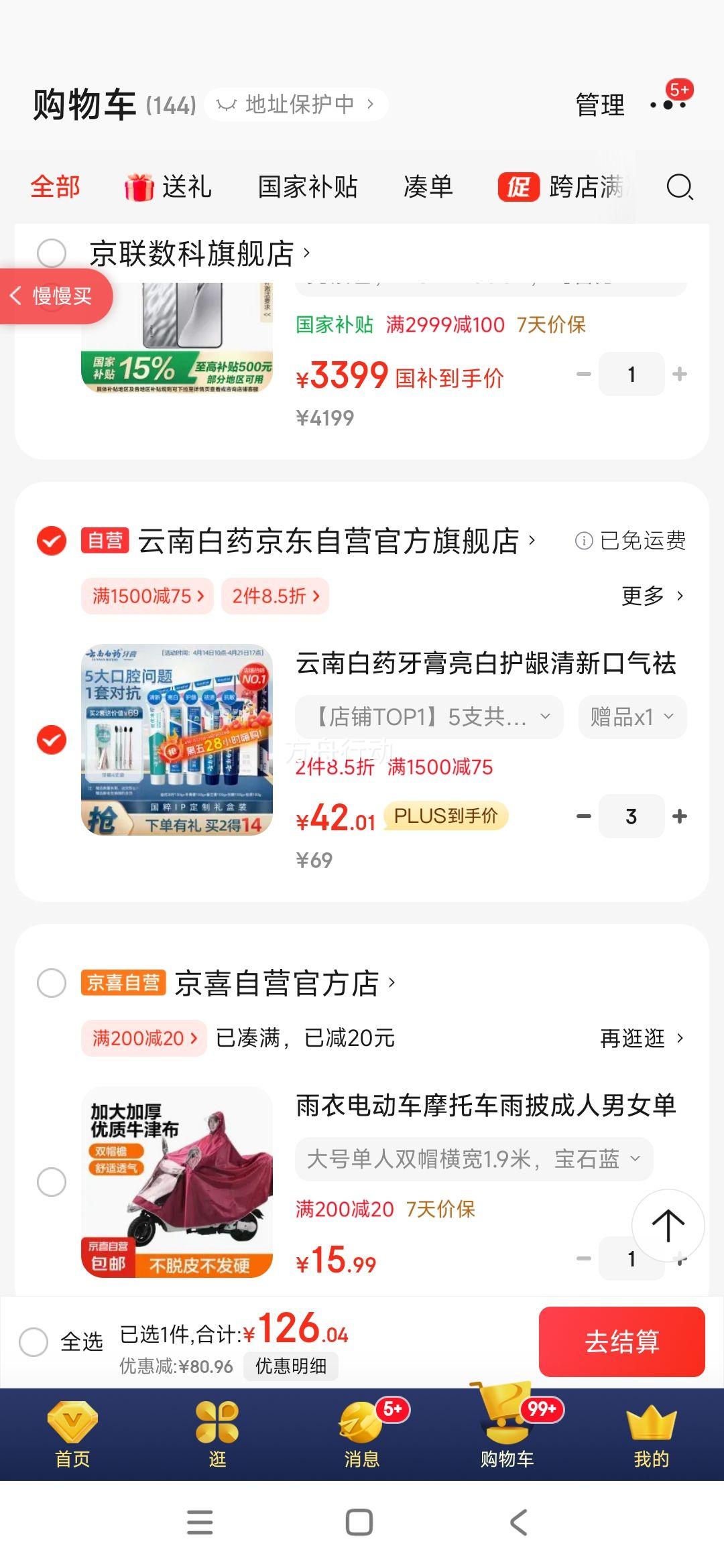Open the toothpaste 5支共 variant selector
Viewport: 724px width, 1568px height.
[x=430, y=716]
